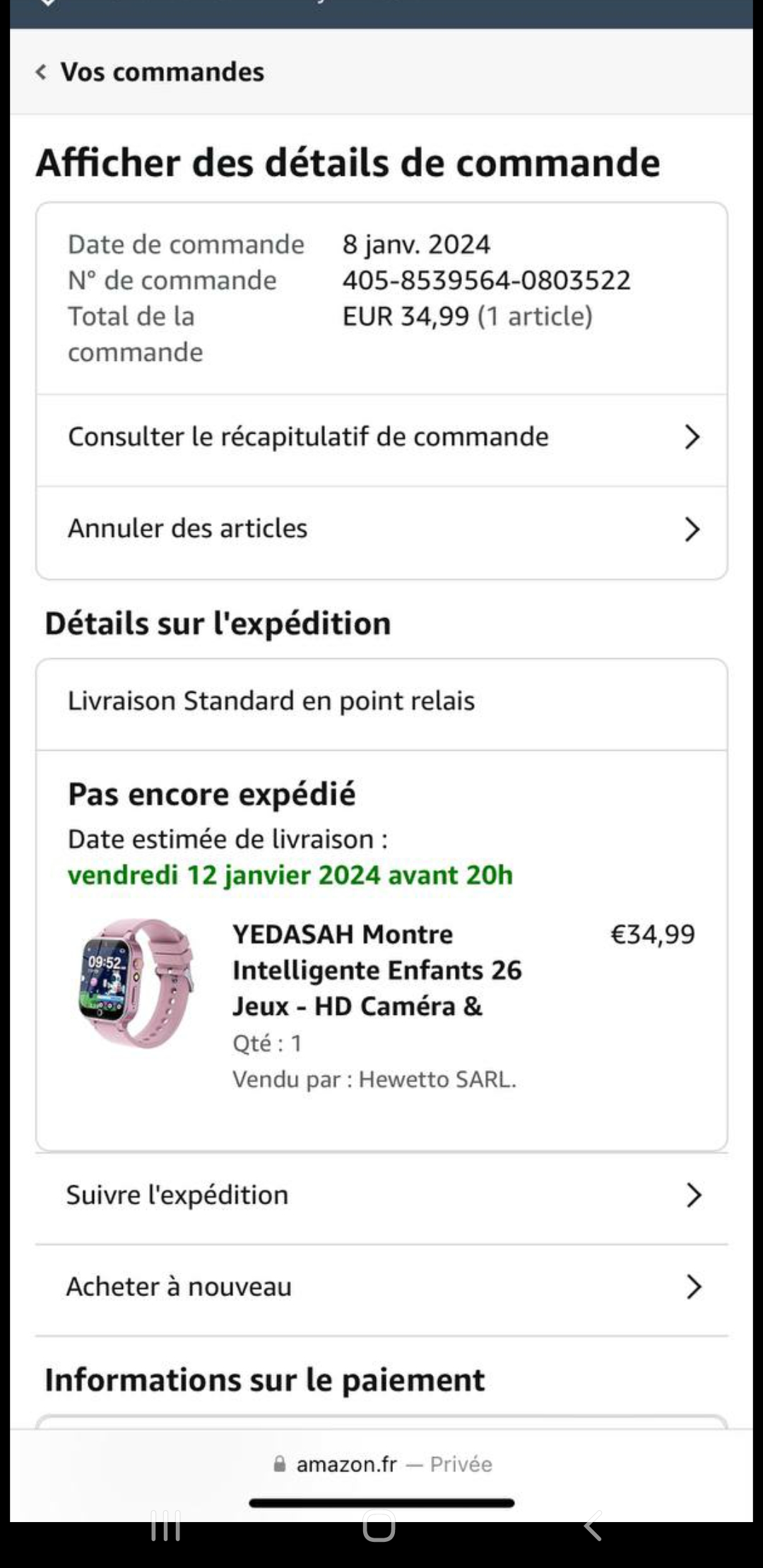Open Consulter le récapitulatif de commande
Image resolution: width=763 pixels, height=1568 pixels.
click(x=381, y=437)
